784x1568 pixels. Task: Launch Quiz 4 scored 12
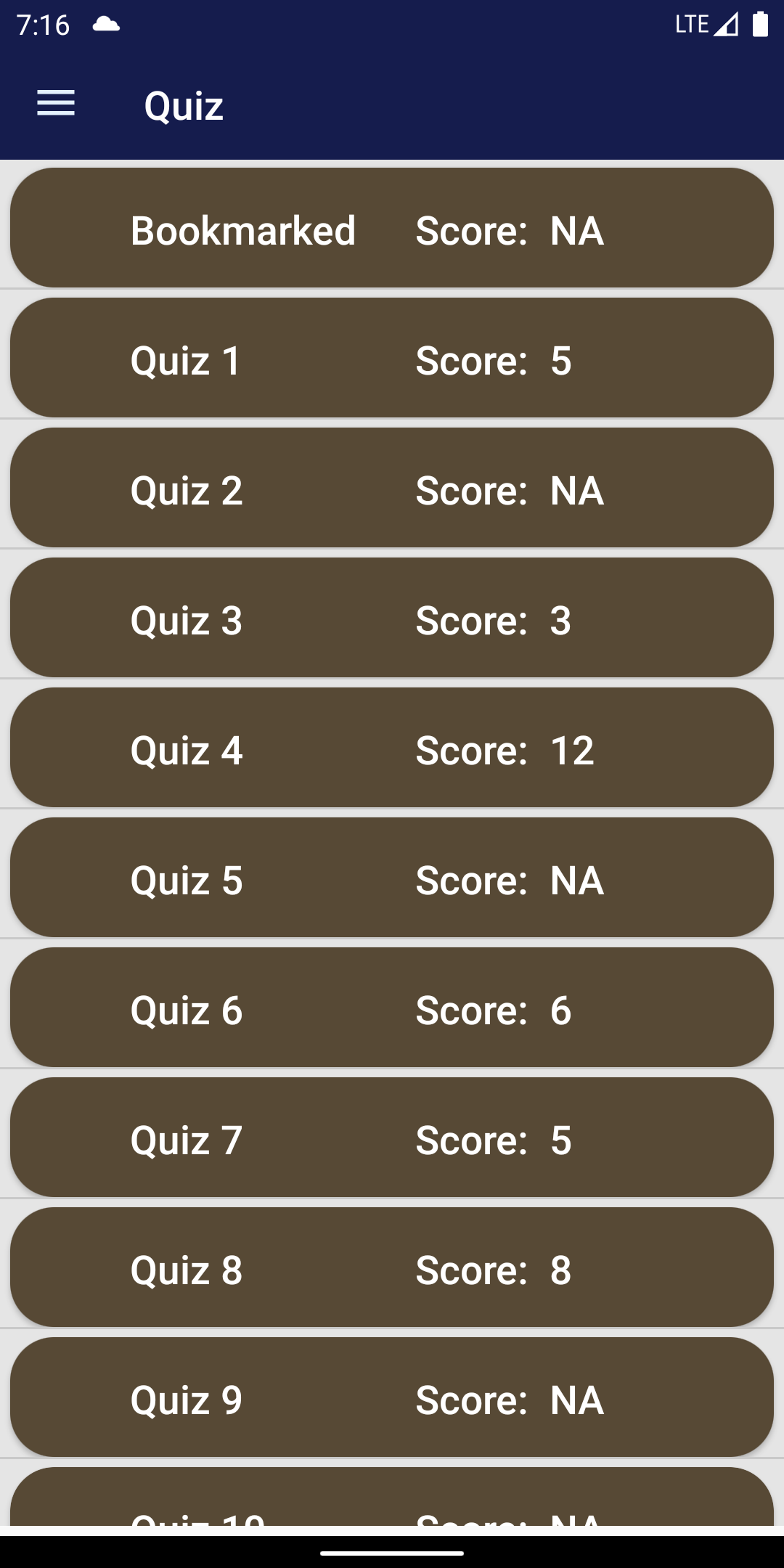pyautogui.click(x=392, y=748)
